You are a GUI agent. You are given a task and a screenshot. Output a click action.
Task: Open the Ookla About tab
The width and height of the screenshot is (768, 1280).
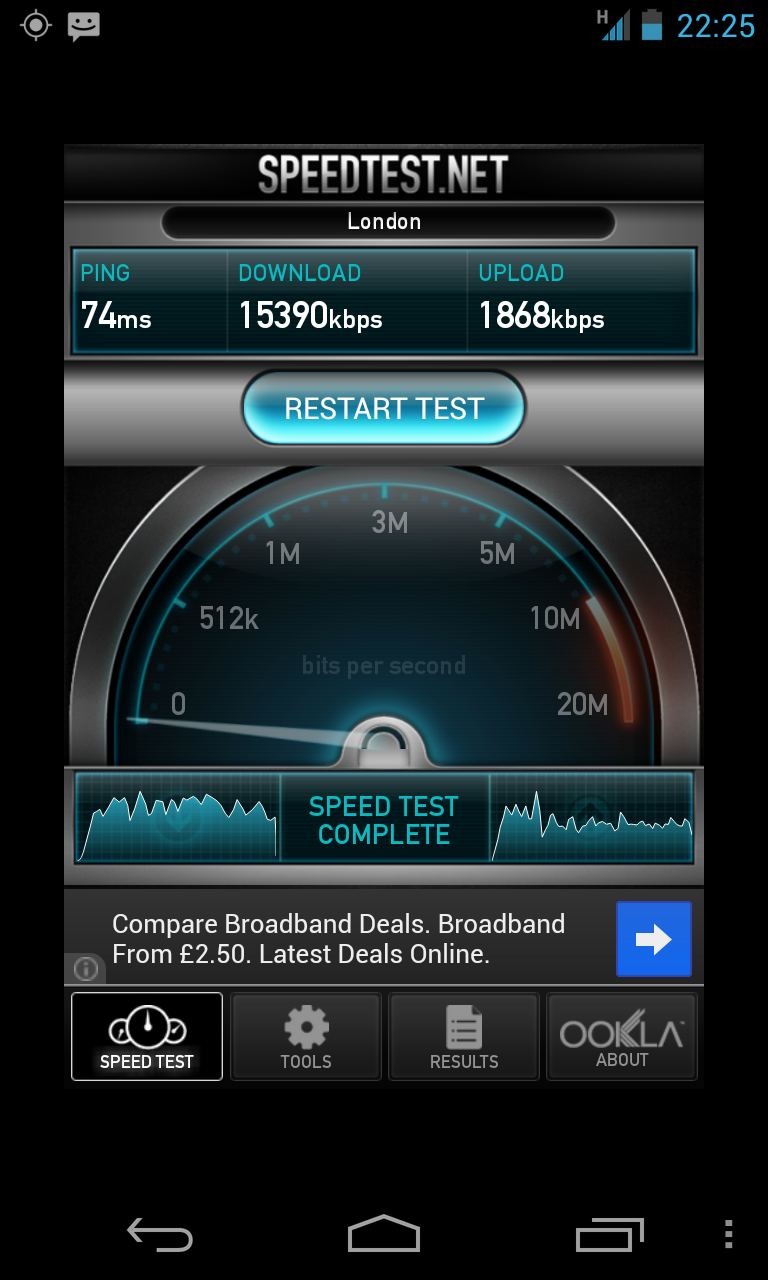click(x=622, y=1037)
